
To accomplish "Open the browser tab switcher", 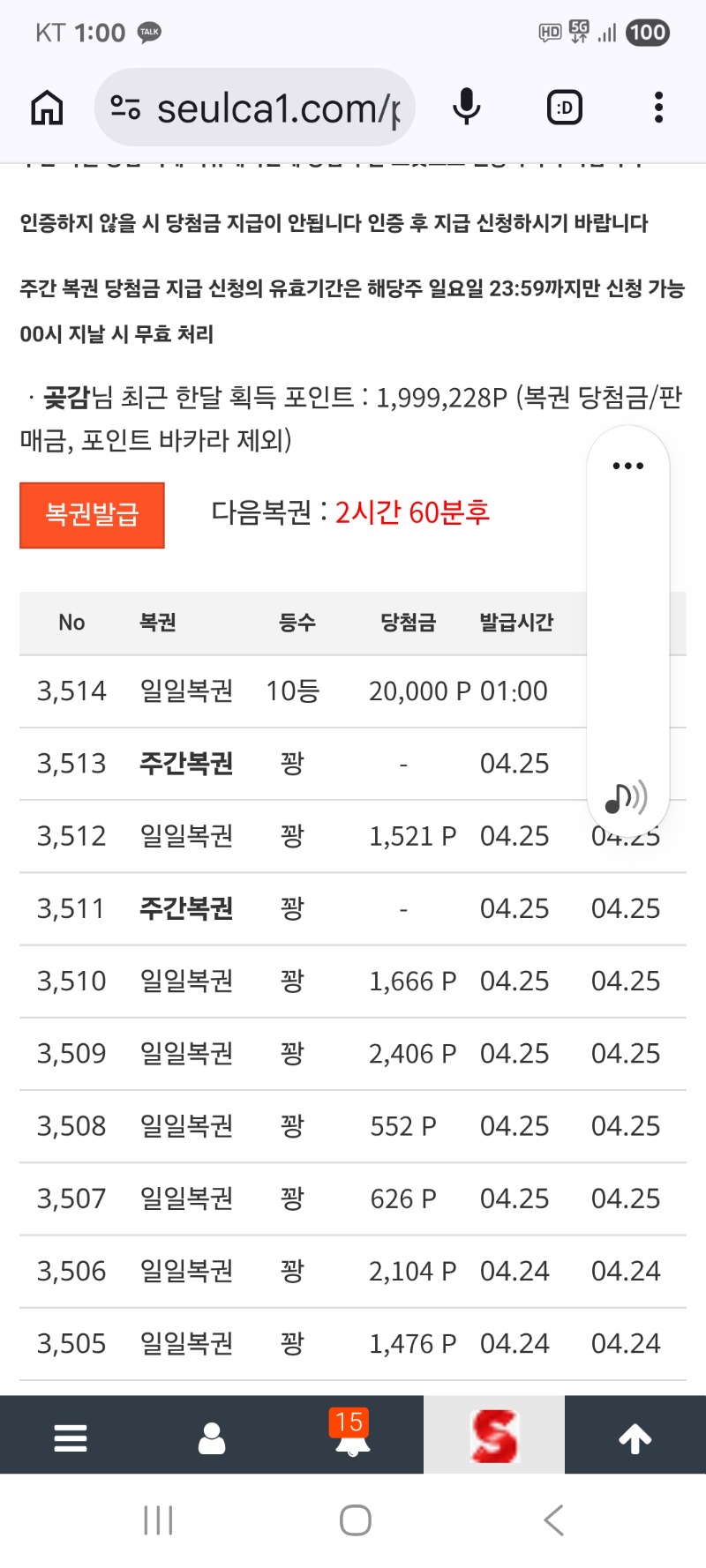I will point(565,108).
